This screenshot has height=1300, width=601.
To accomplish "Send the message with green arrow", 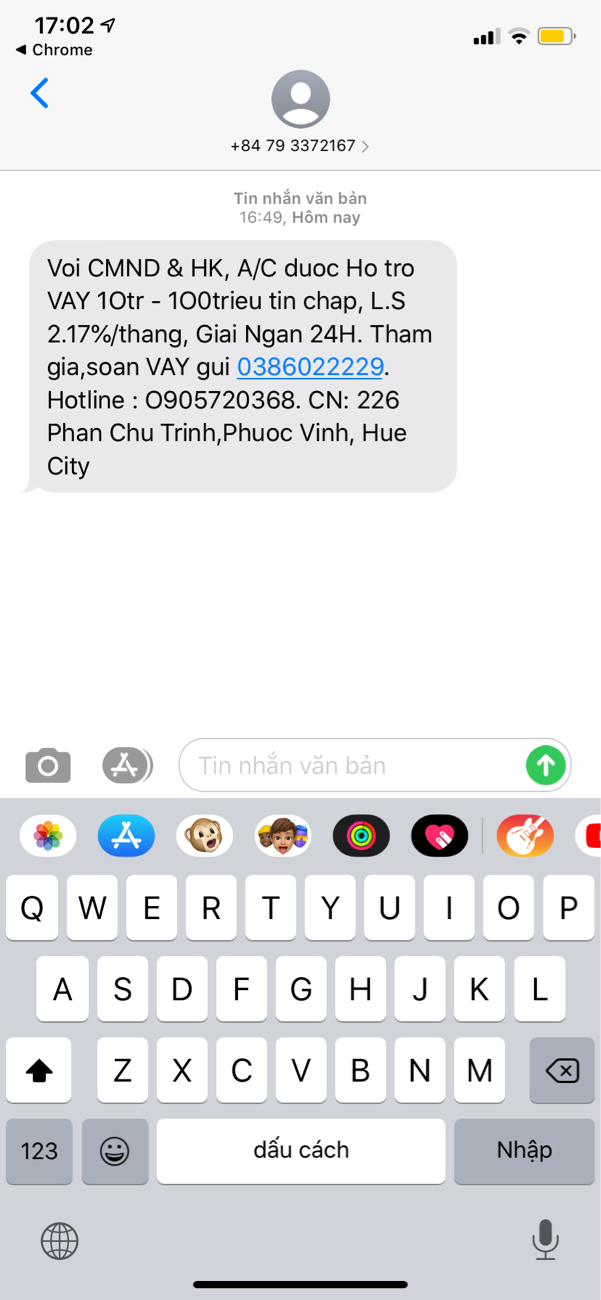I will point(546,766).
